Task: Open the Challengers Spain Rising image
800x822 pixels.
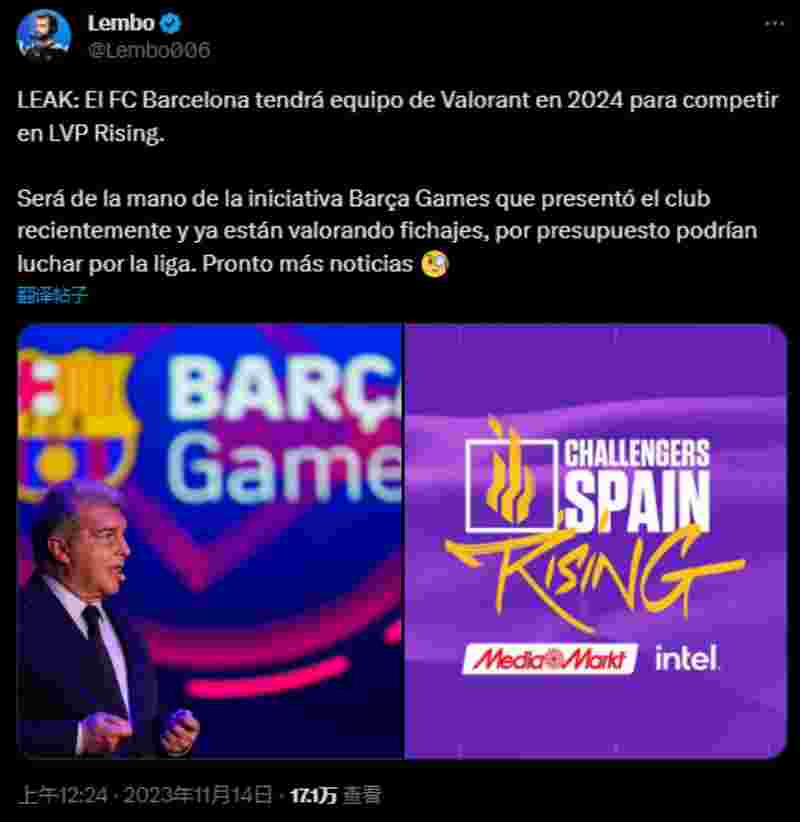Action: 596,540
